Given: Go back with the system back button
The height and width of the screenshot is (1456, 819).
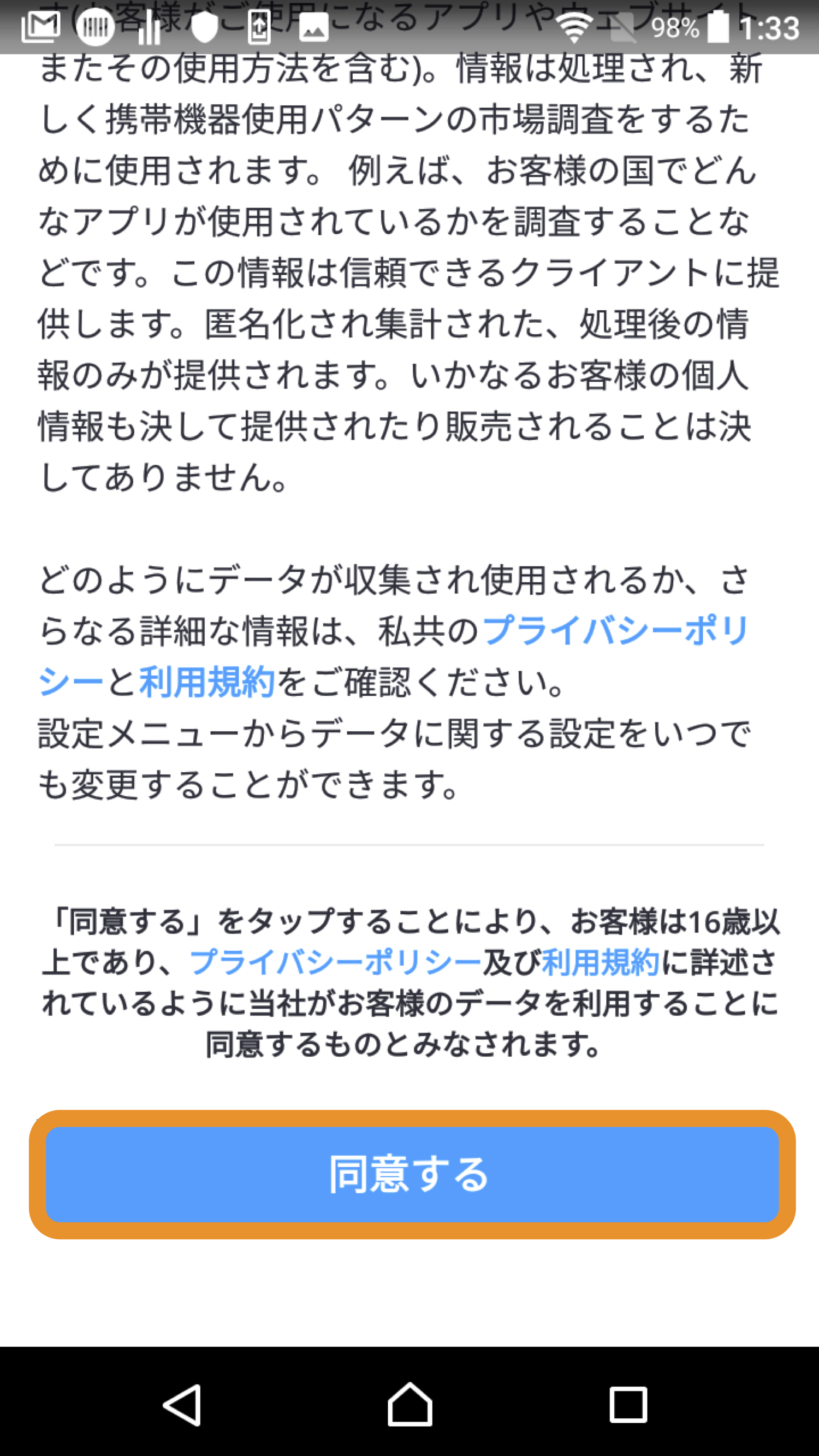Looking at the screenshot, I should pos(182,1405).
